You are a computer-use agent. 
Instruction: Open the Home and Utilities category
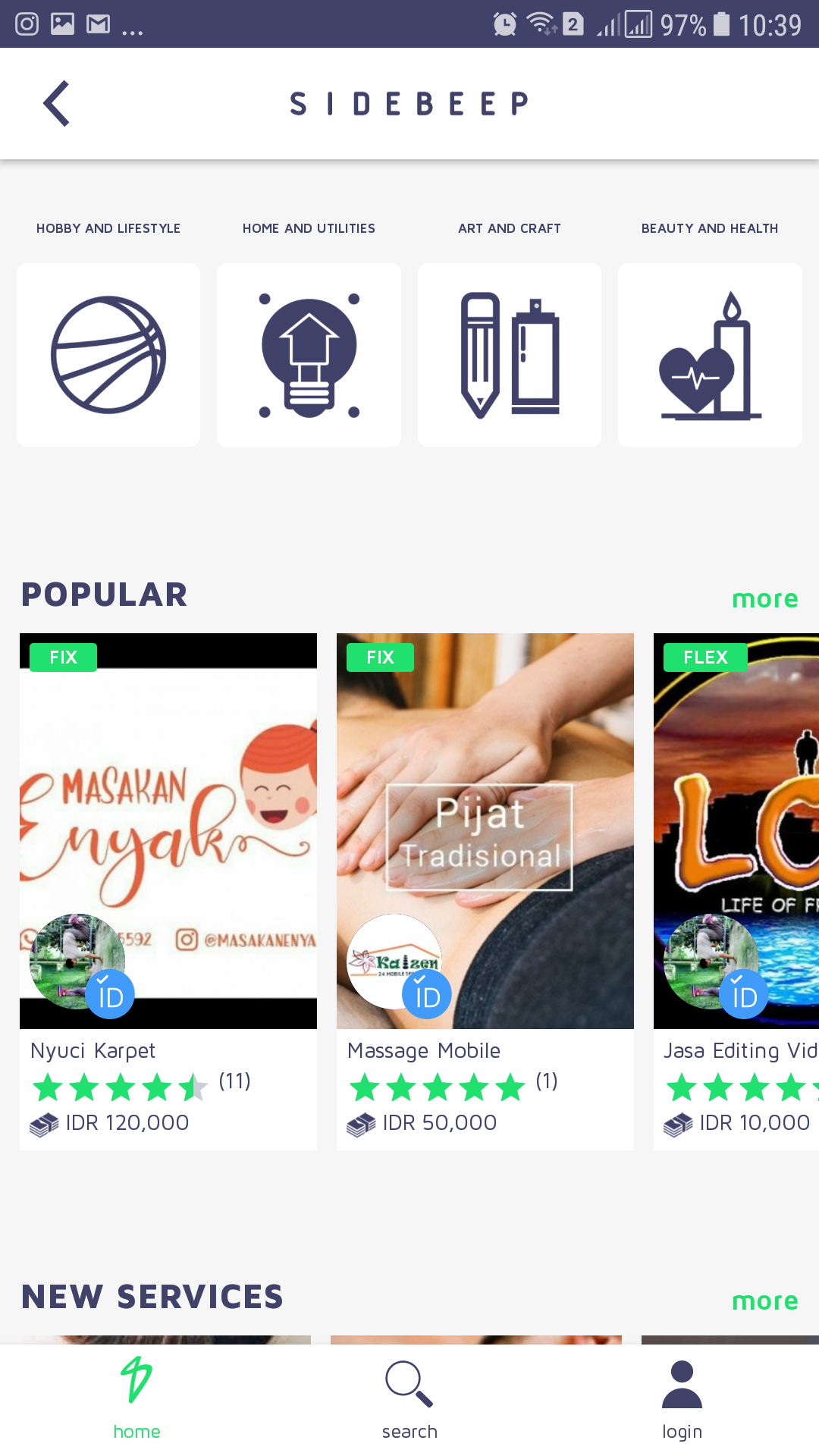pyautogui.click(x=309, y=355)
